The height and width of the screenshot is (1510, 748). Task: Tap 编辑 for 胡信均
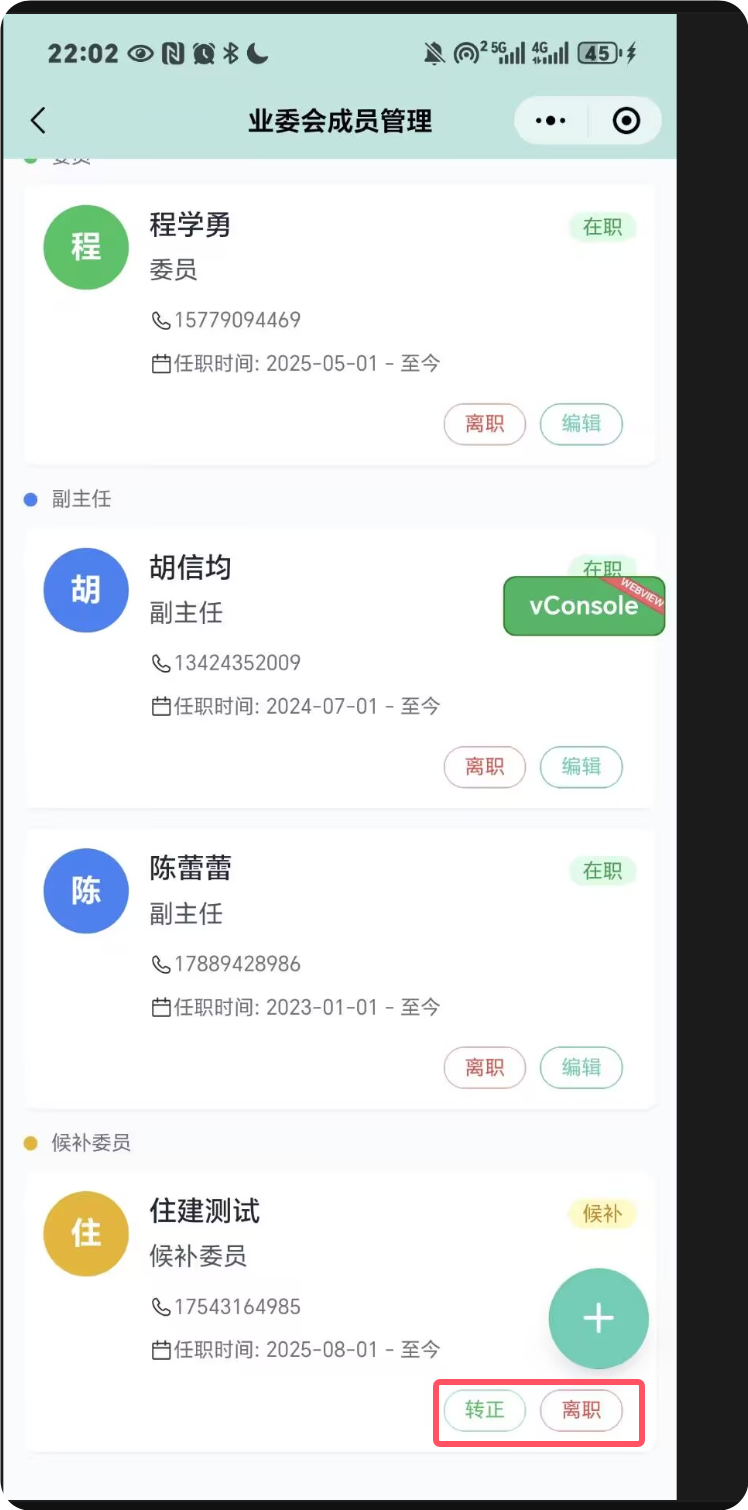click(x=581, y=767)
